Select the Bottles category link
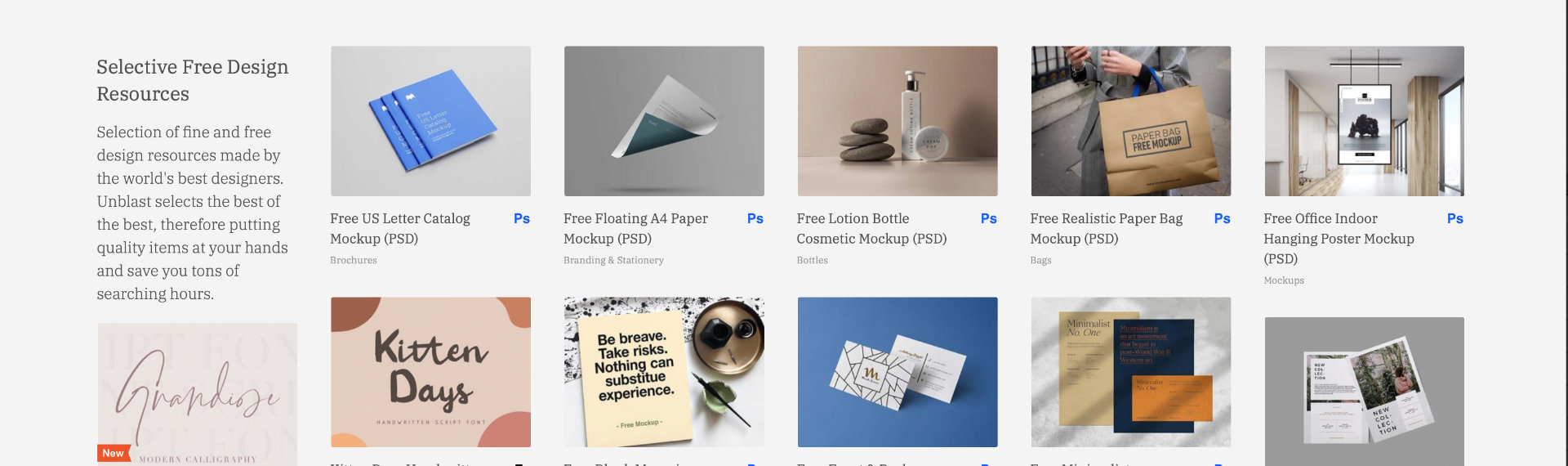This screenshot has height=466, width=1568. [812, 260]
